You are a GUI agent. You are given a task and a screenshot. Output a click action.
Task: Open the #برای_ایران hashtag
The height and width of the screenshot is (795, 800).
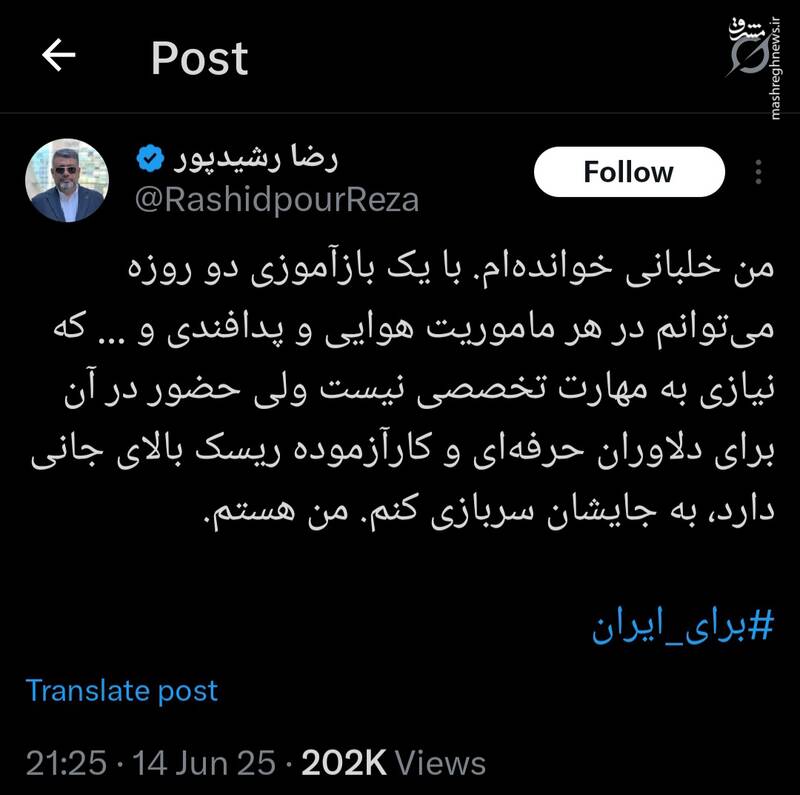pyautogui.click(x=683, y=628)
